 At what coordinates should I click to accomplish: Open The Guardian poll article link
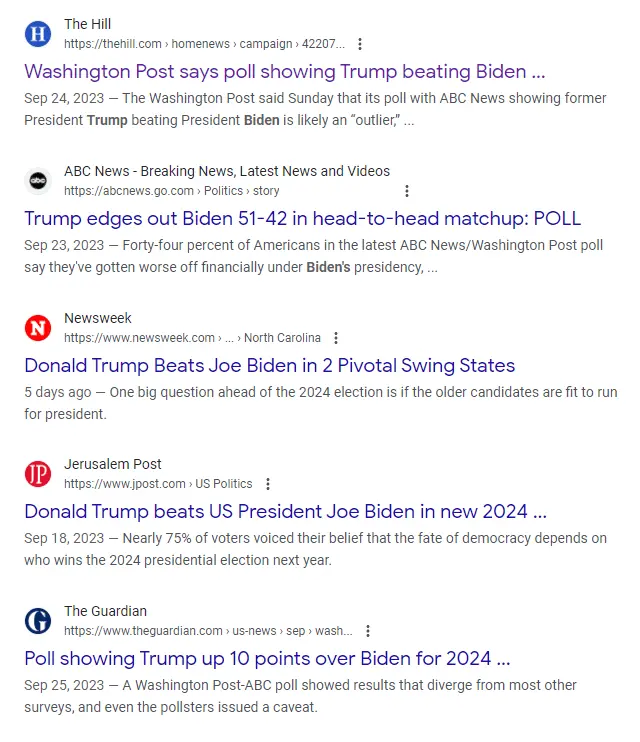(267, 658)
